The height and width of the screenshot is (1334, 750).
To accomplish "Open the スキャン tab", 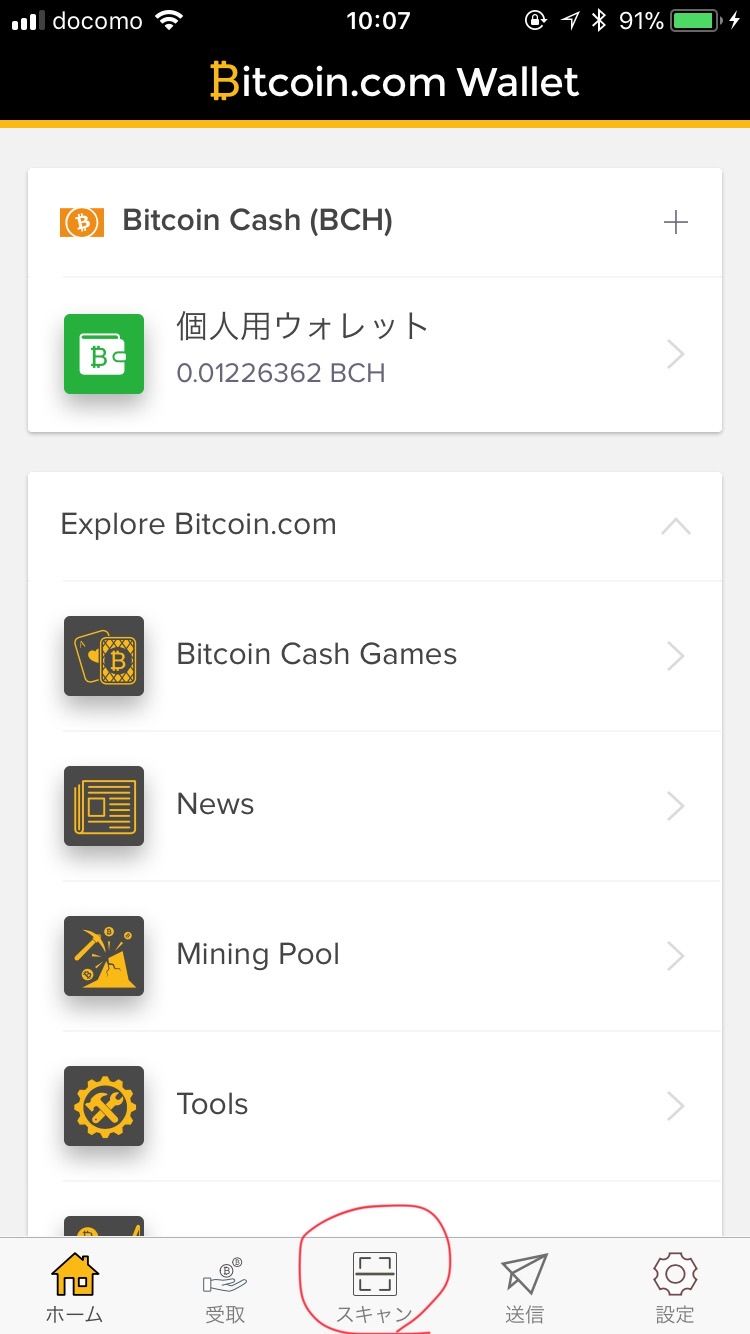I will click(375, 1286).
